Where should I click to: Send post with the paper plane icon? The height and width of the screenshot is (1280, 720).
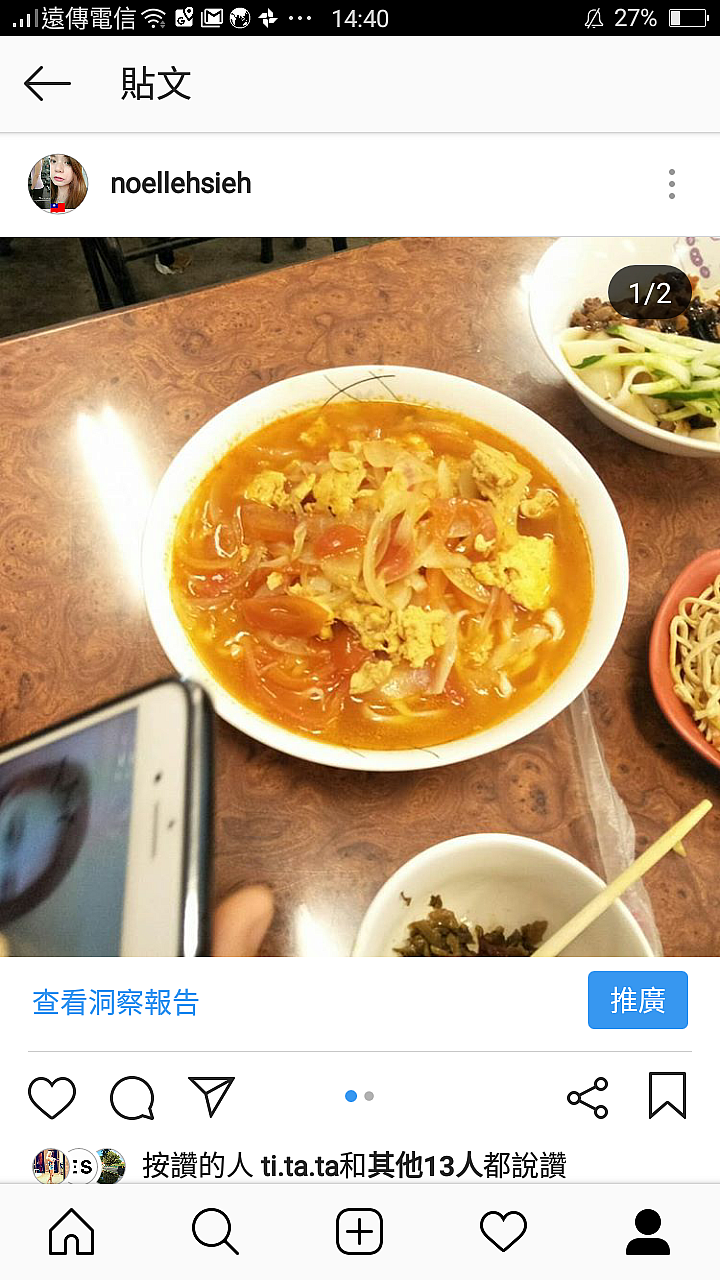pos(211,1097)
